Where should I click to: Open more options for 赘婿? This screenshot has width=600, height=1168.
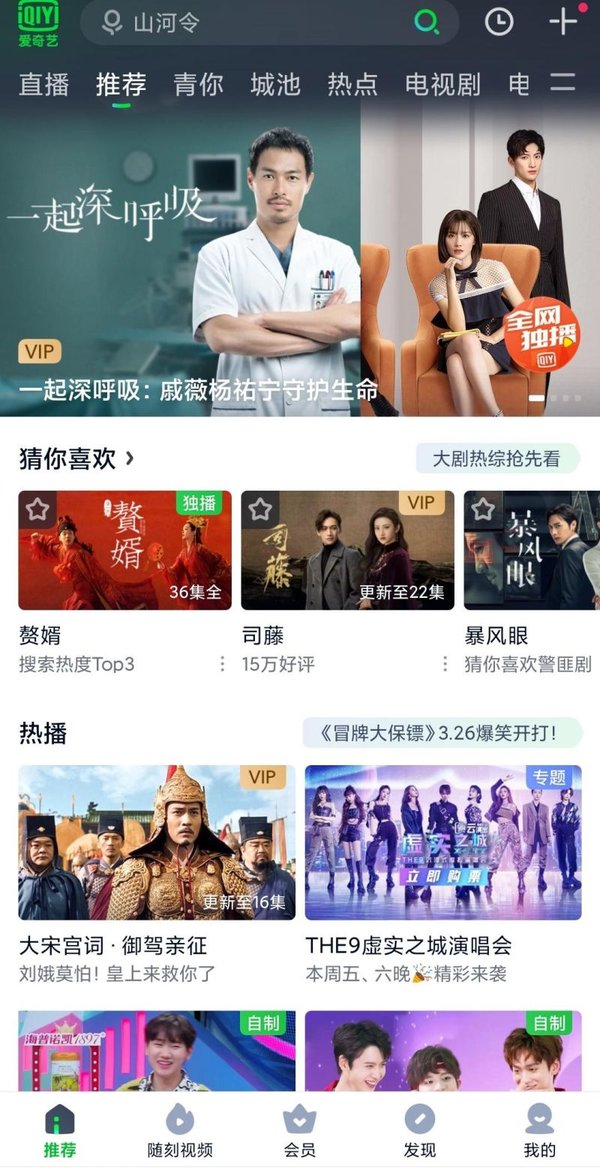pos(223,664)
